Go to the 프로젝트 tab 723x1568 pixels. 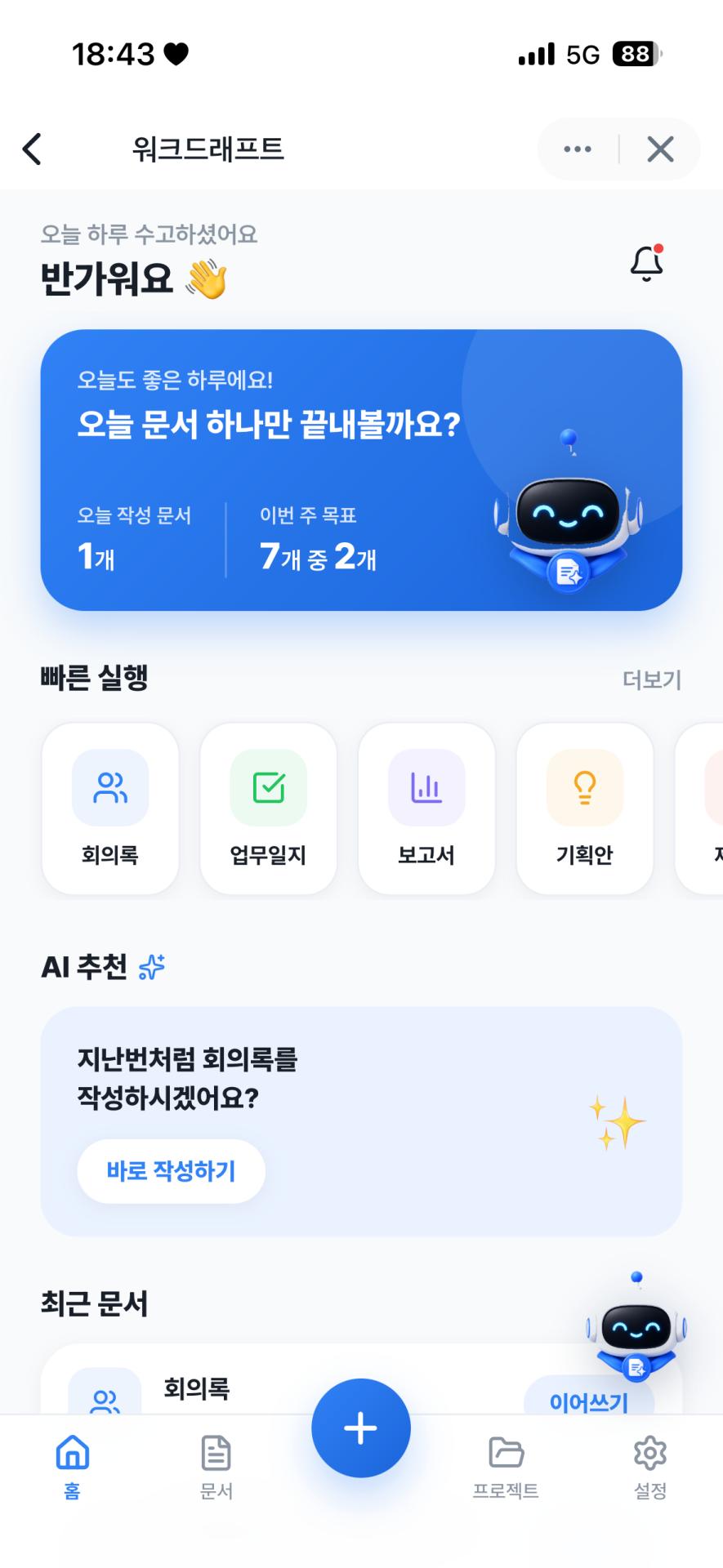506,1467
